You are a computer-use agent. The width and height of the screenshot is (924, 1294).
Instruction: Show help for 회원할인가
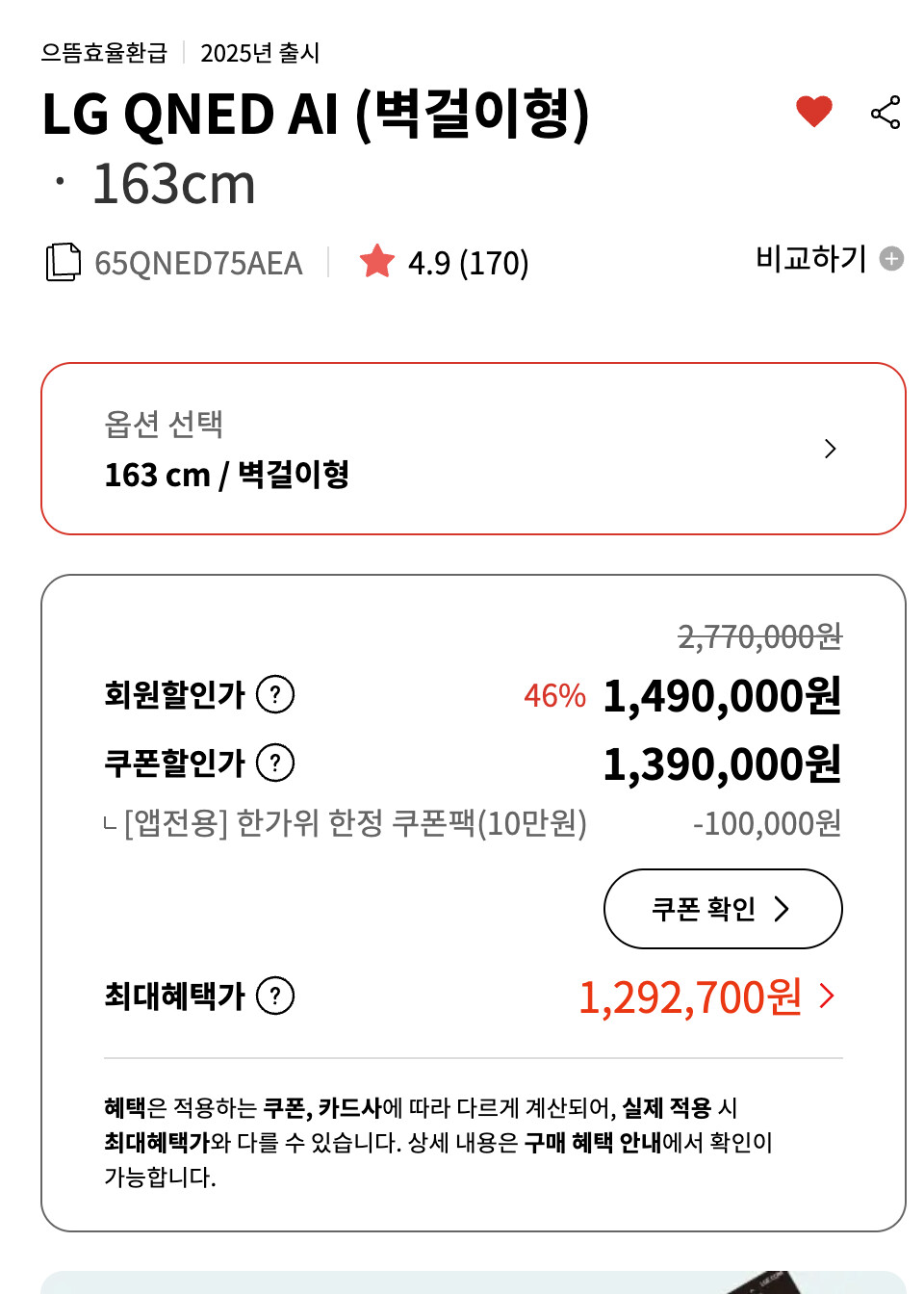pos(275,694)
